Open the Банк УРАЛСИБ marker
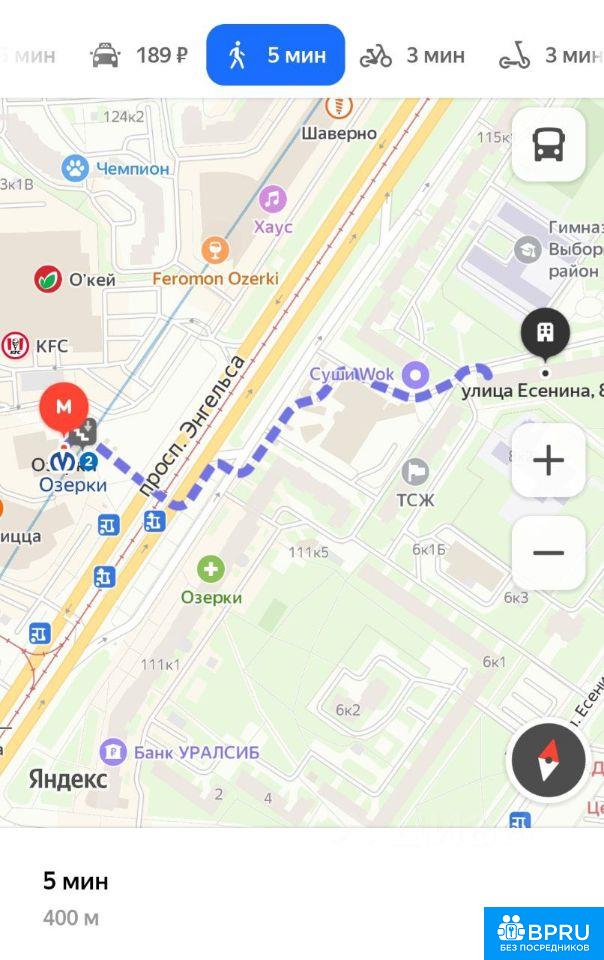The image size is (604, 960). [114, 752]
